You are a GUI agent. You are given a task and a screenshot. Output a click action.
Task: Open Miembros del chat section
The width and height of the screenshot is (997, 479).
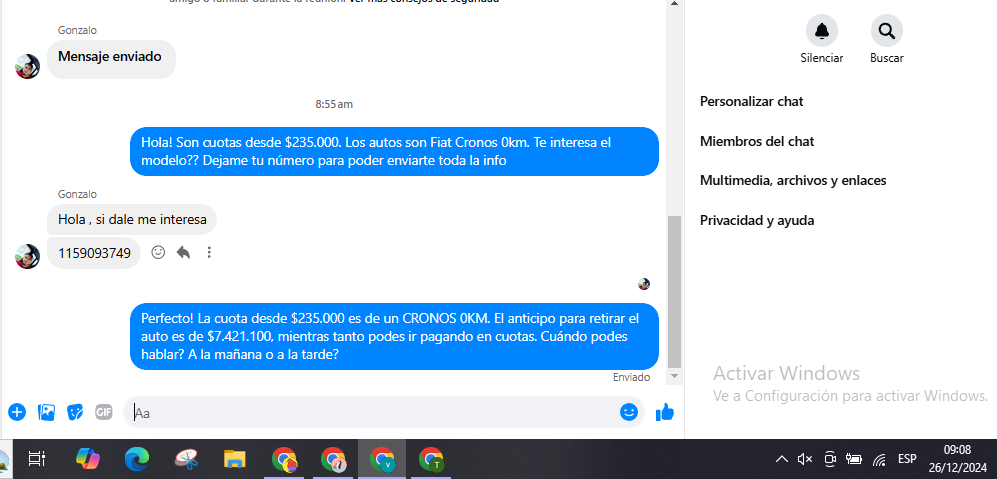(756, 141)
